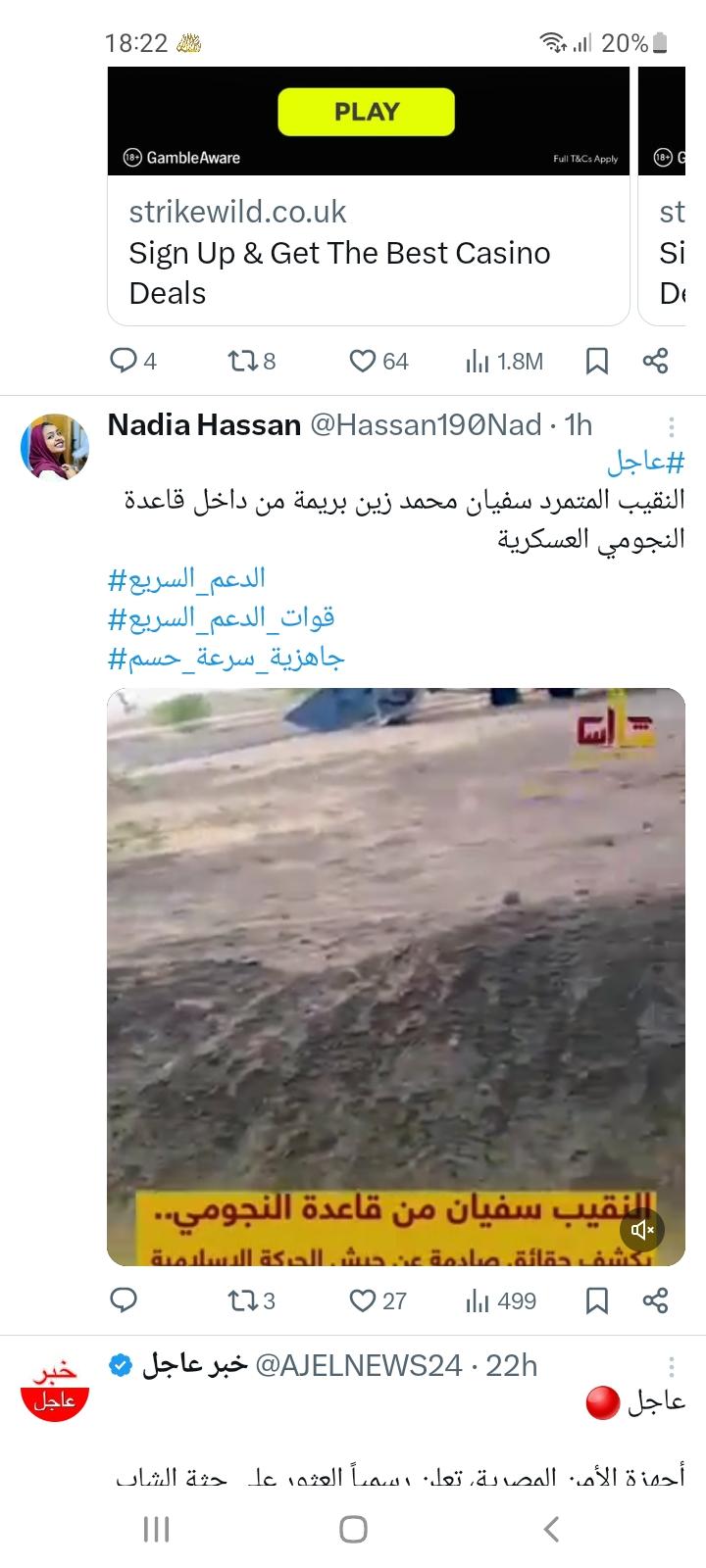The height and width of the screenshot is (1568, 706).
Task: Share the strikewild ad post
Action: 655,362
